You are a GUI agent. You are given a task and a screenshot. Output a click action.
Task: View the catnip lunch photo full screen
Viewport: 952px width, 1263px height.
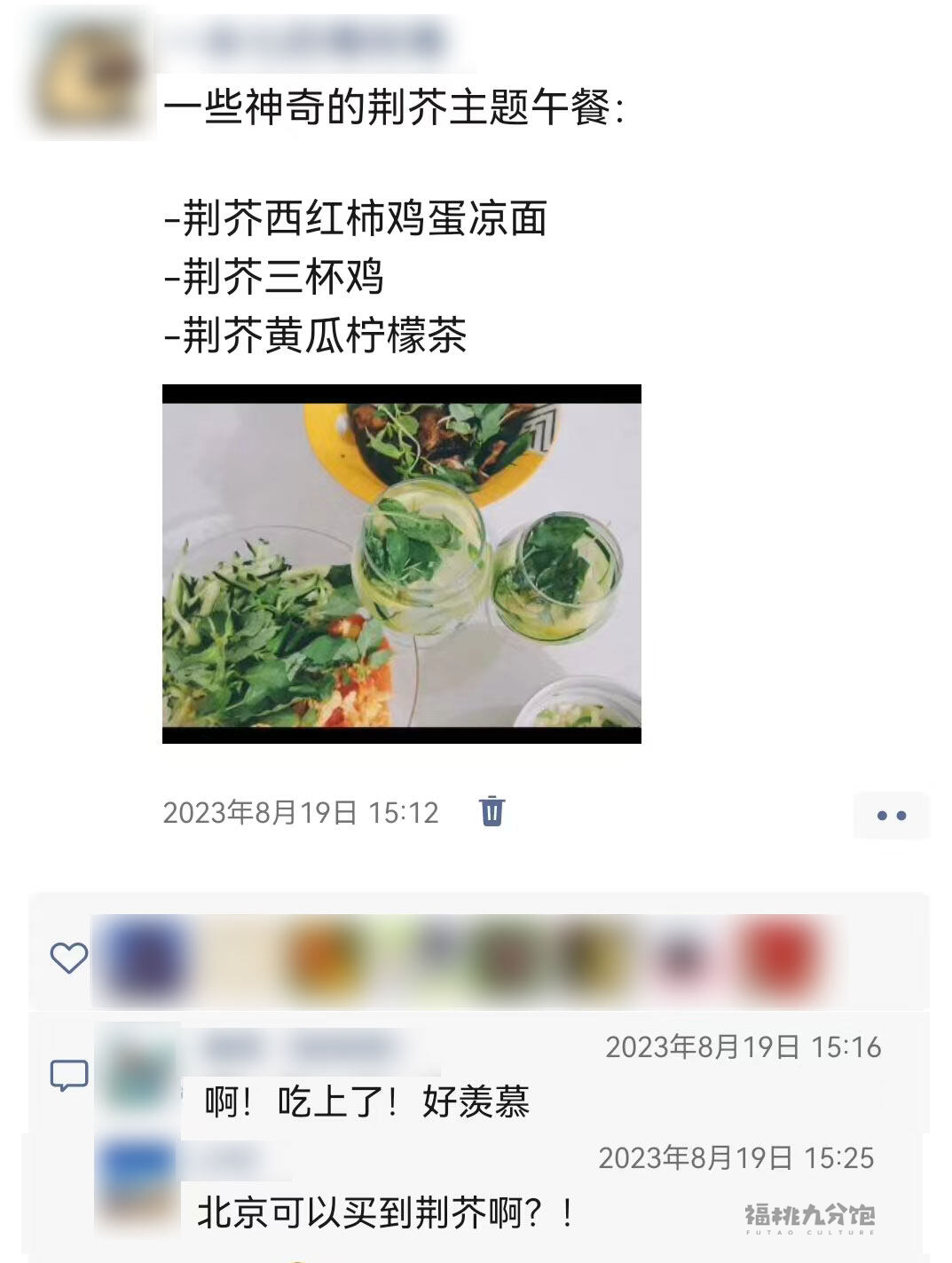[x=401, y=564]
